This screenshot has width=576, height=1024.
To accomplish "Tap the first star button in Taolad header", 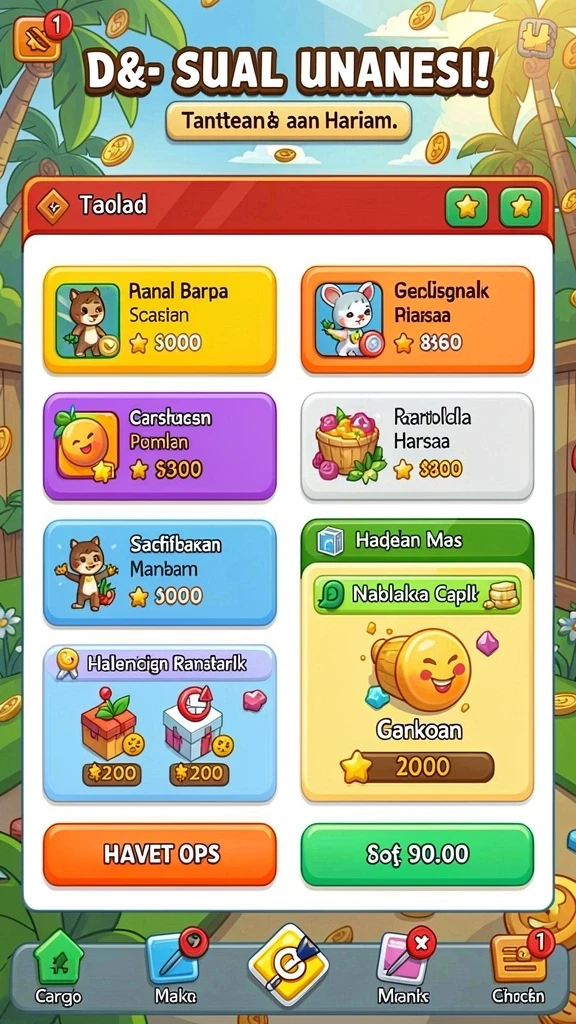I will click(x=466, y=208).
